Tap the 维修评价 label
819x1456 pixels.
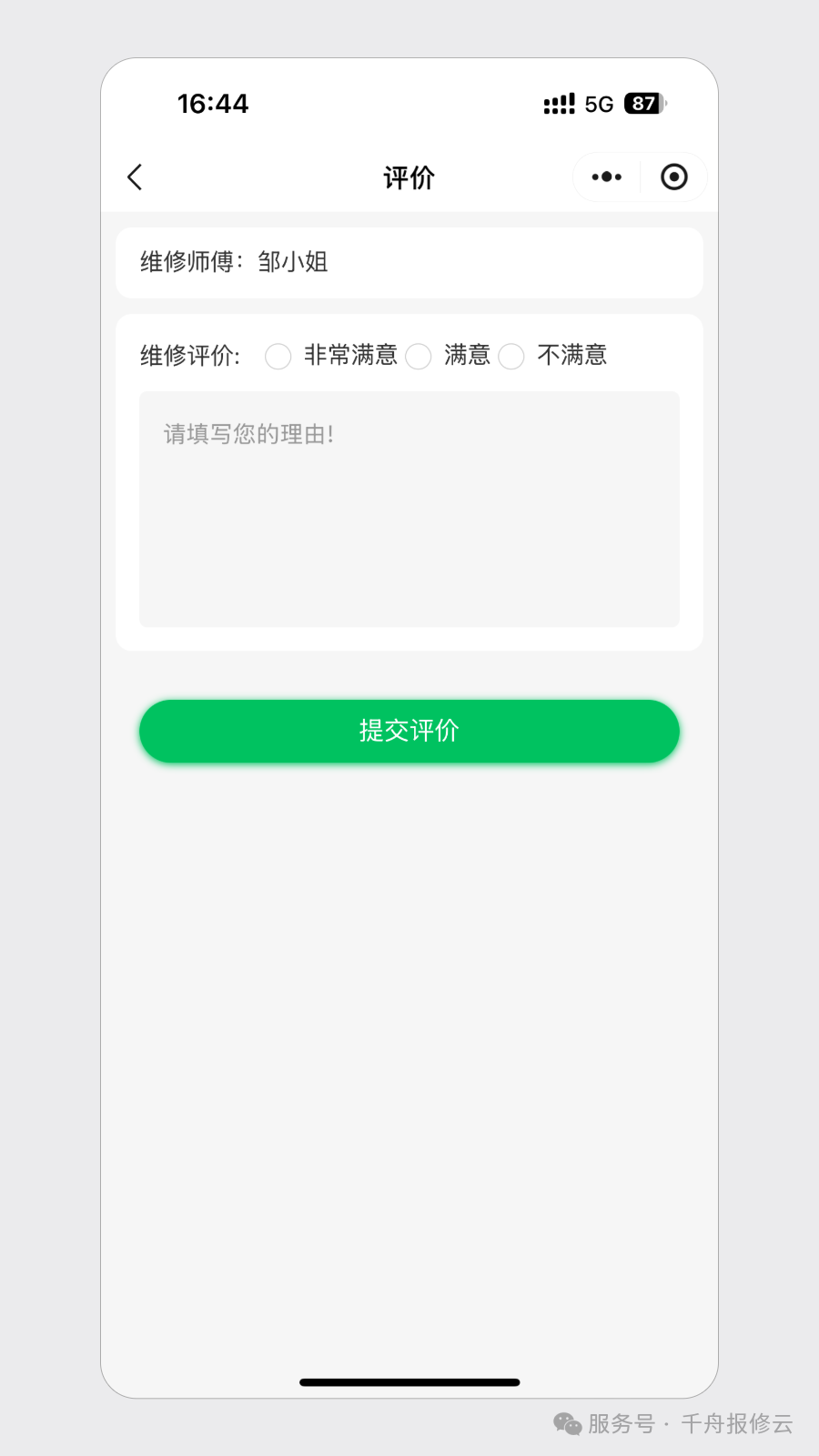pos(188,355)
